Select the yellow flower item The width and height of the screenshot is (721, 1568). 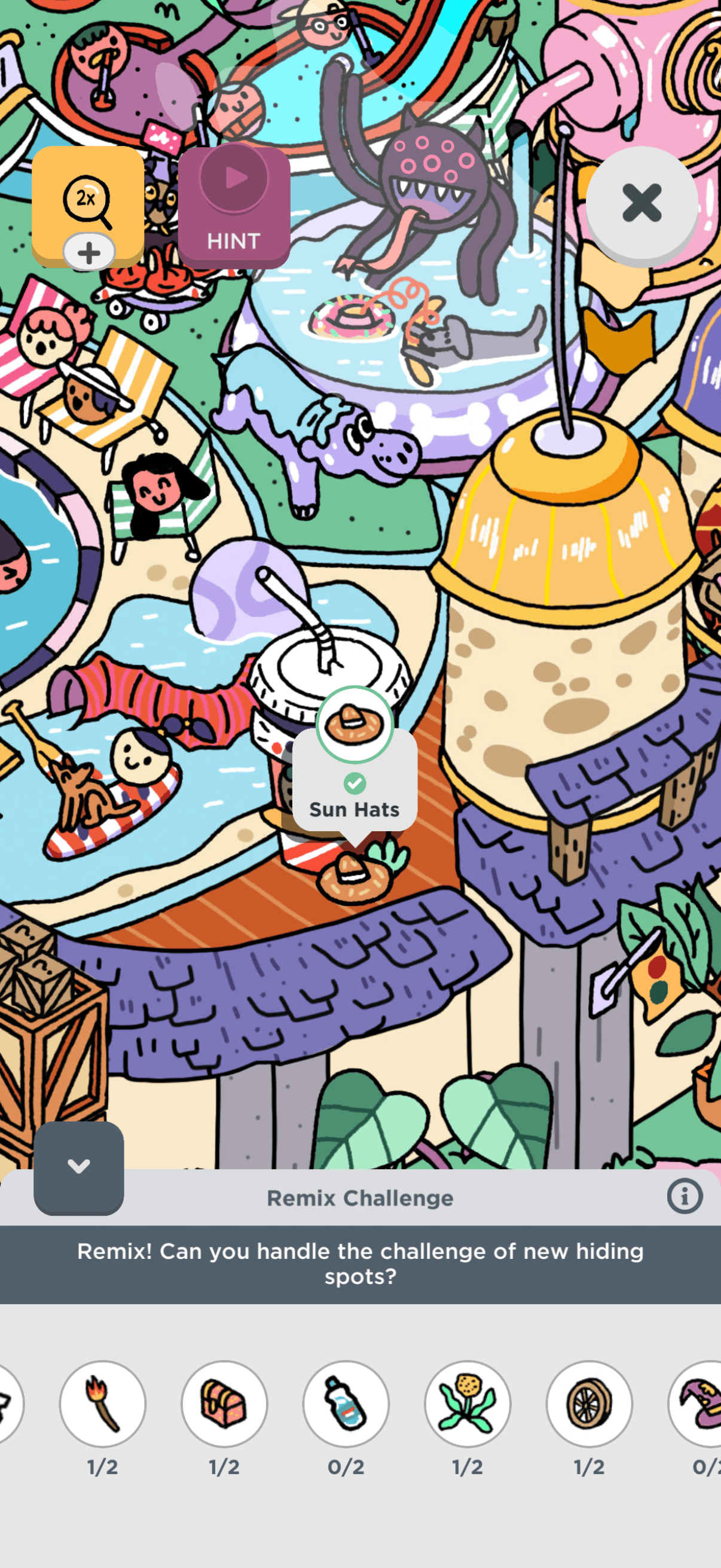coord(468,1404)
